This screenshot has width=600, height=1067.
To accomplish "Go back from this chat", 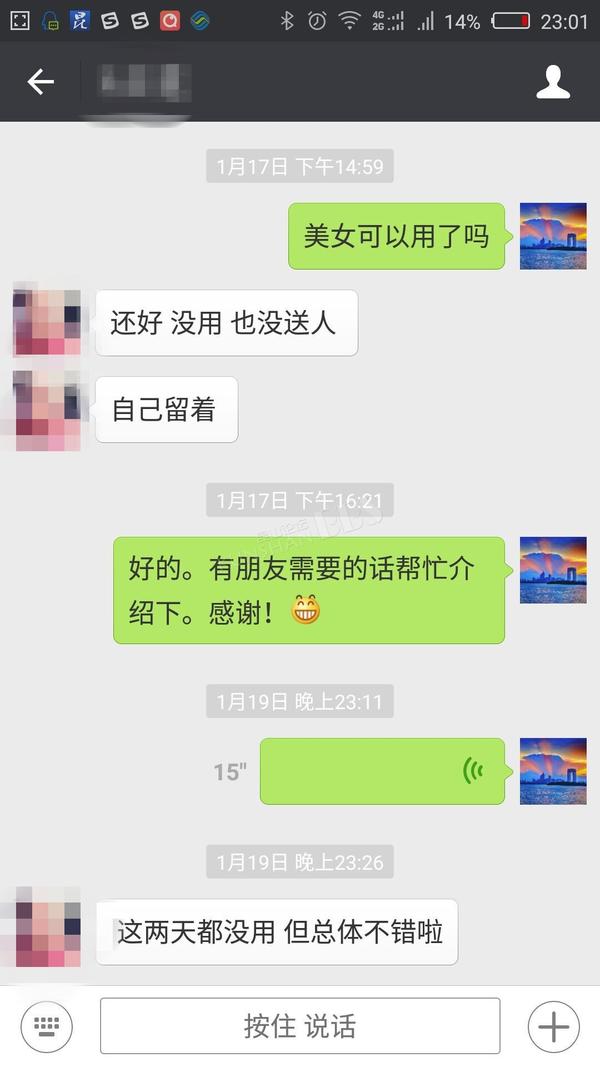I will 41,82.
